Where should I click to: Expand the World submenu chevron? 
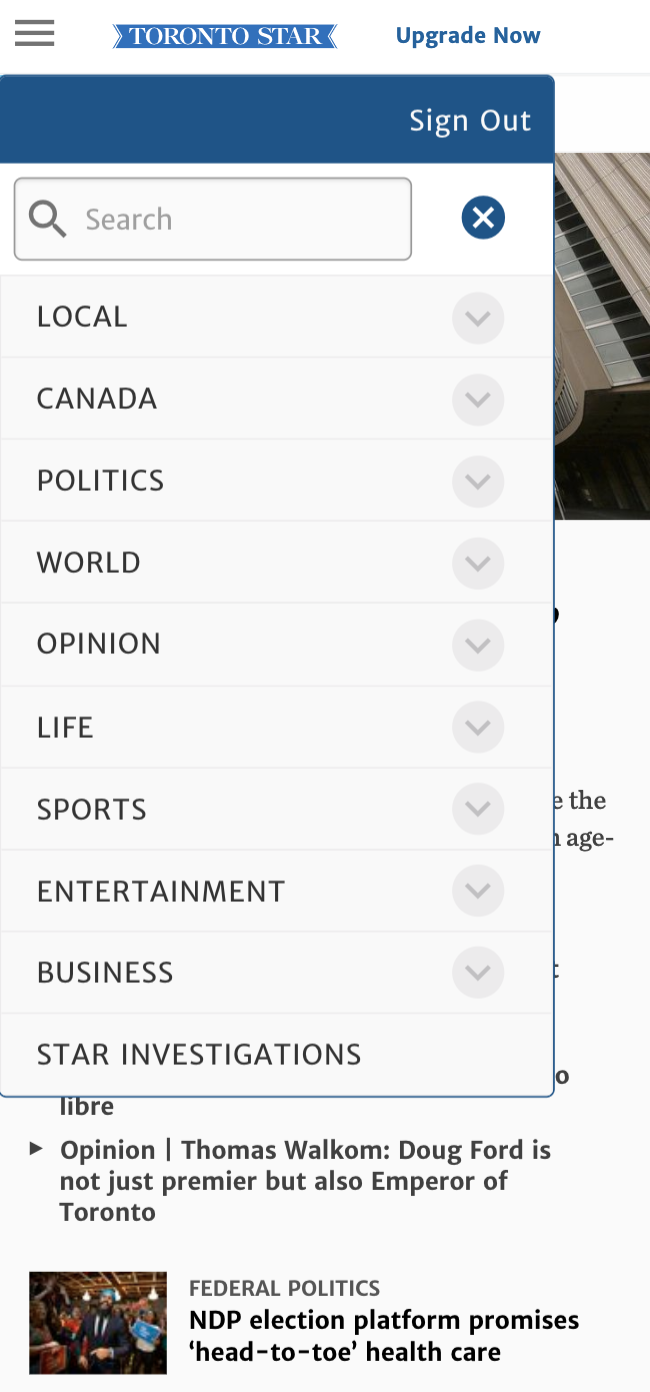478,563
